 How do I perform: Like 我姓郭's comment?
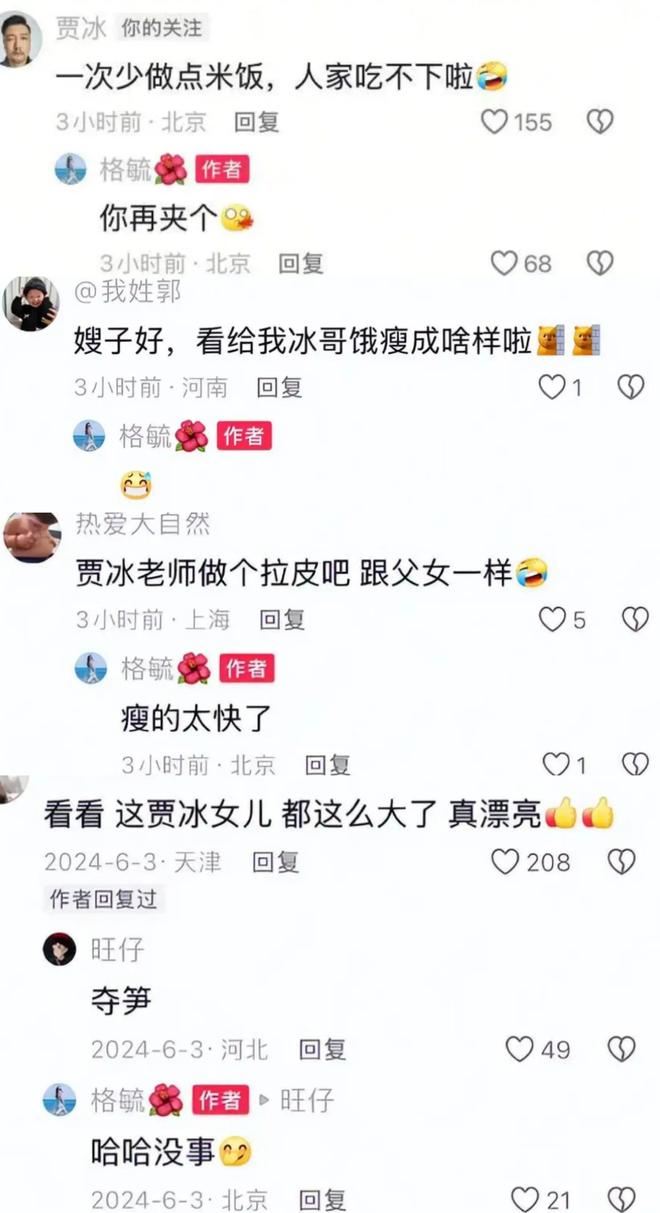(552, 387)
